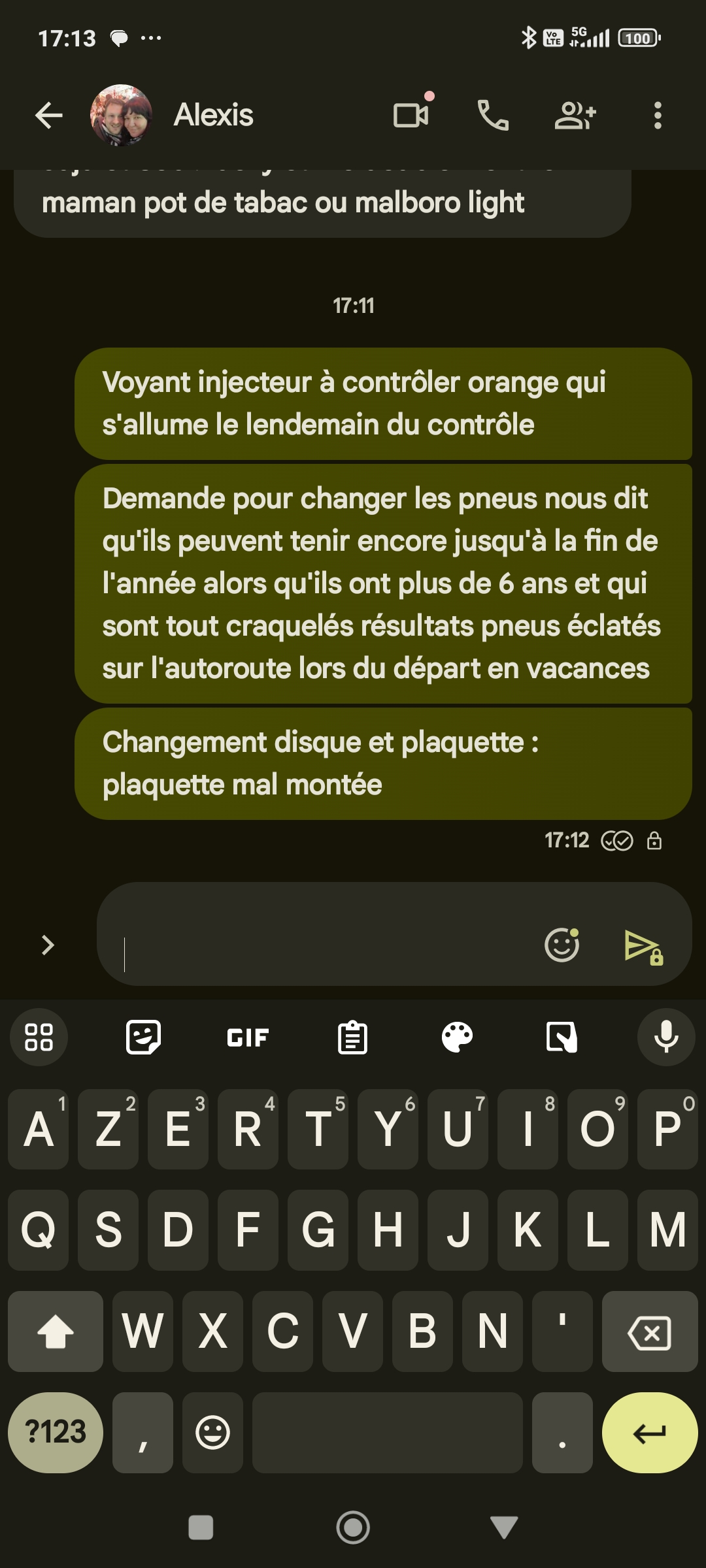Add people to this conversation

575,116
